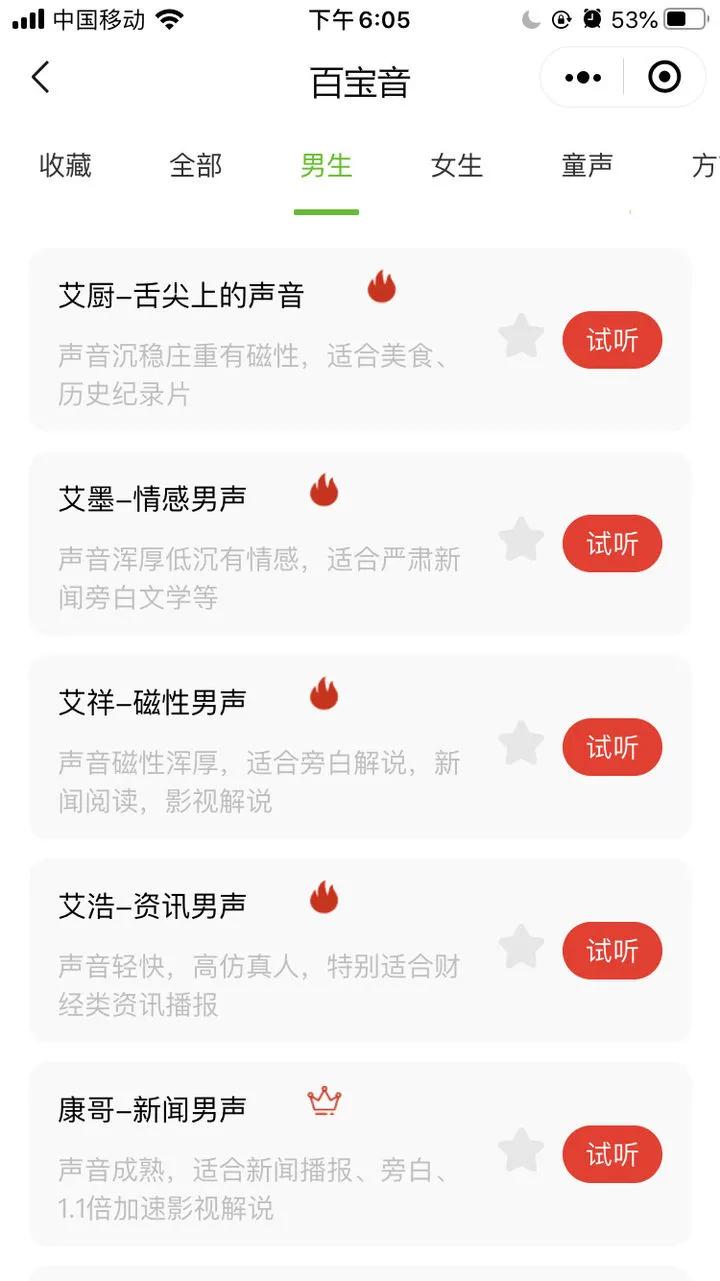720x1281 pixels.
Task: Open the 艾墨-情感男声 voice card
Action: (x=360, y=543)
